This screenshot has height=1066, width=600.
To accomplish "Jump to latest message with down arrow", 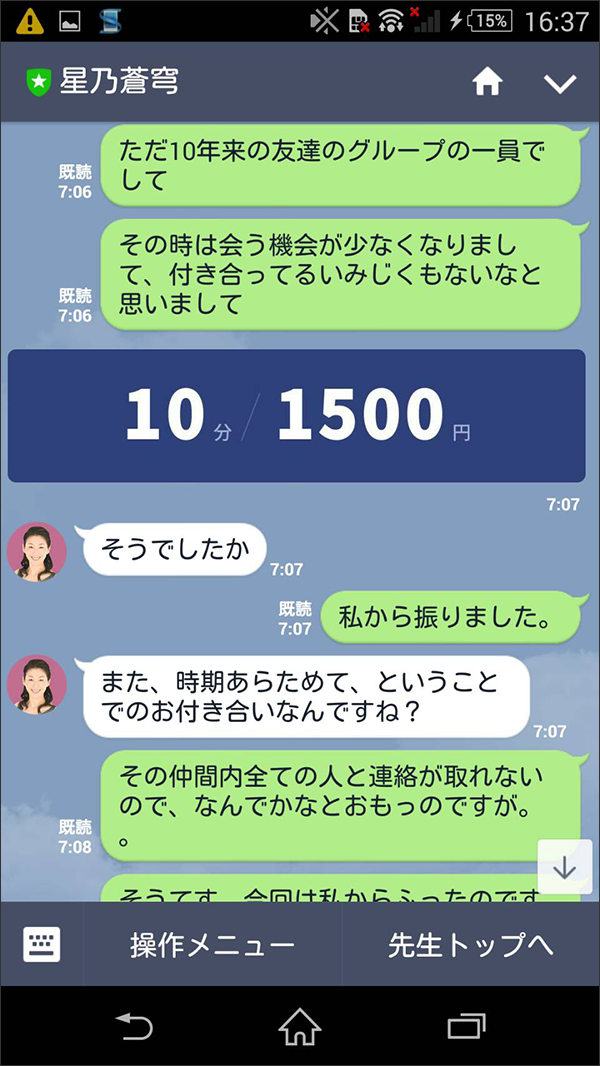I will 565,867.
